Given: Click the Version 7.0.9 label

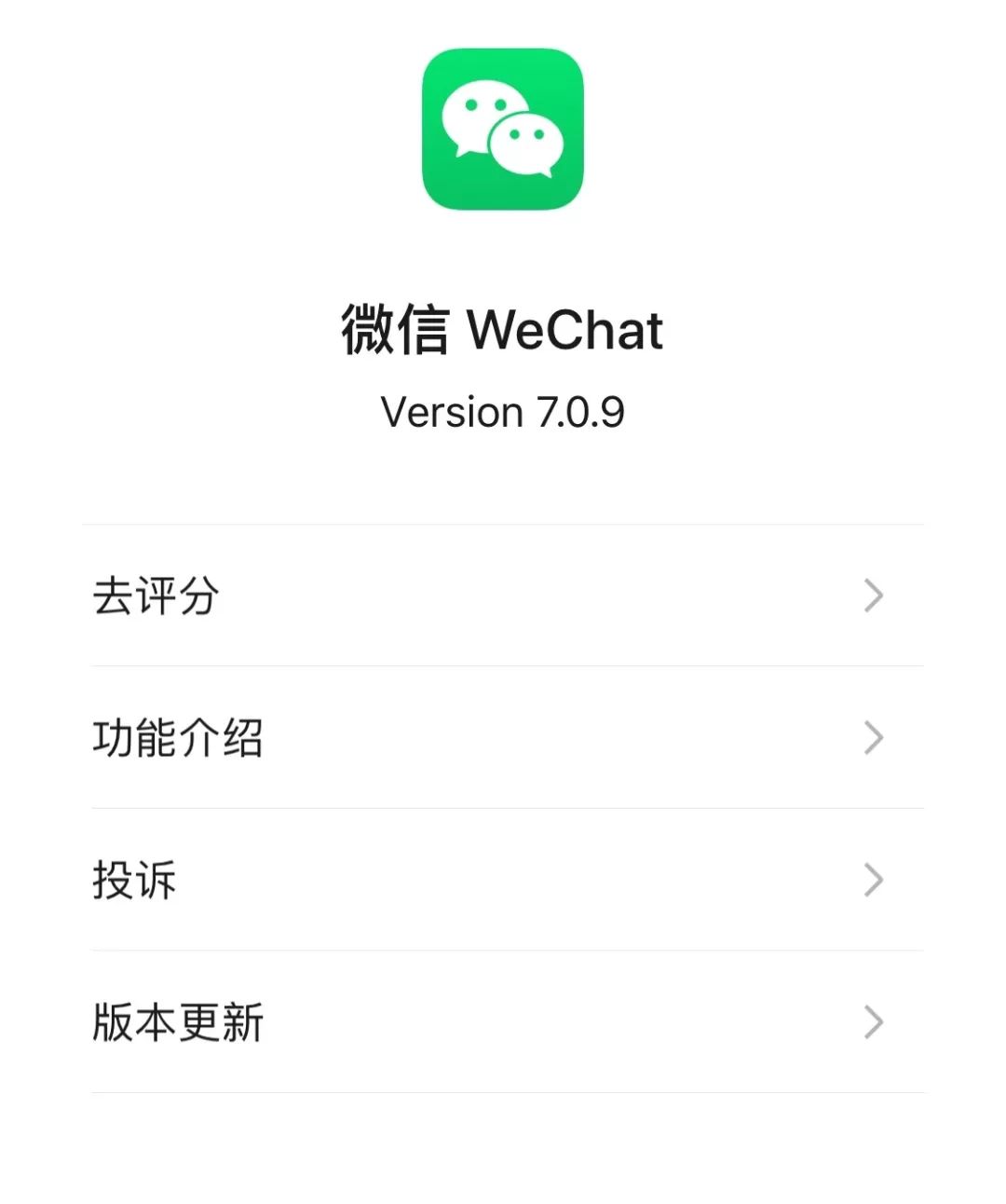Looking at the screenshot, I should [503, 411].
